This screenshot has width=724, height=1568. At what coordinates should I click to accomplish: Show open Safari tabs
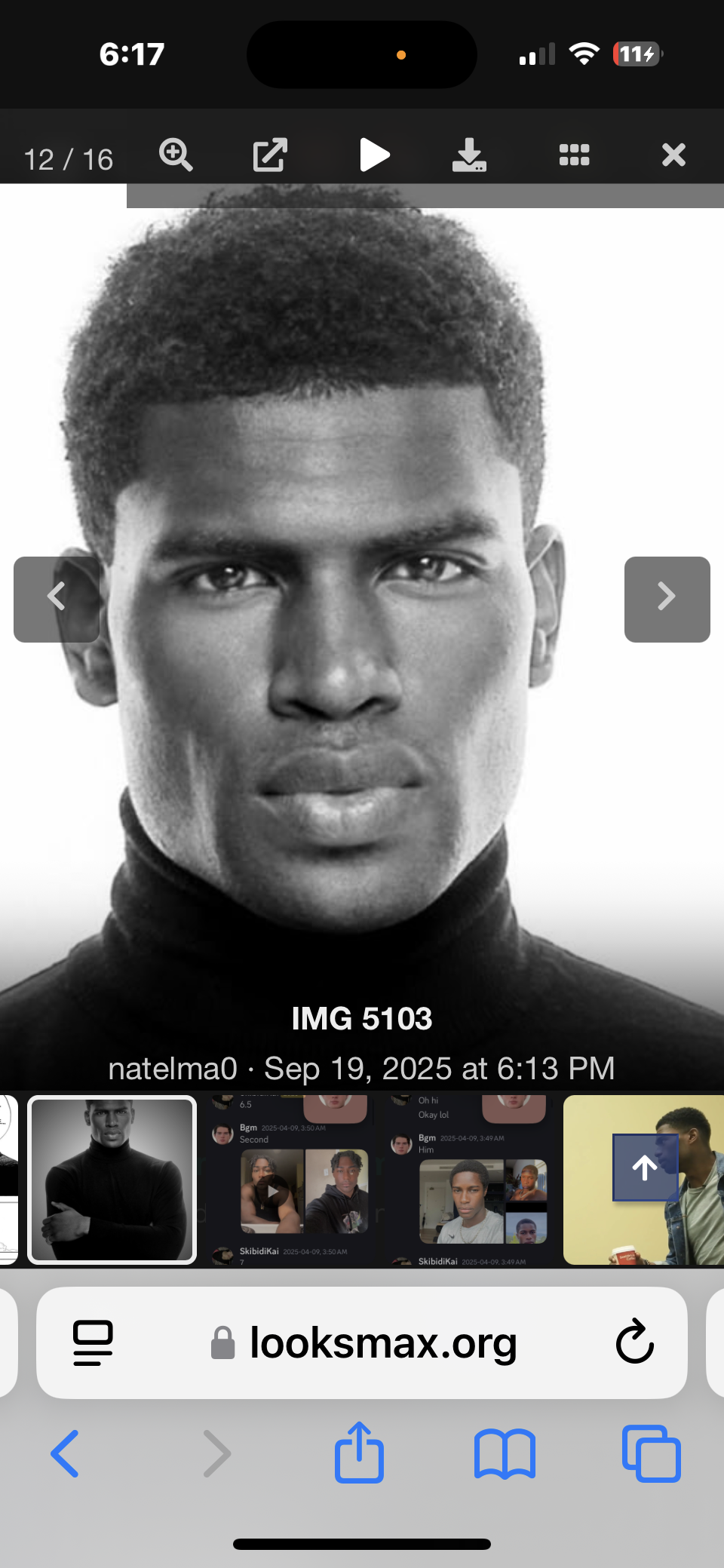click(x=651, y=1453)
